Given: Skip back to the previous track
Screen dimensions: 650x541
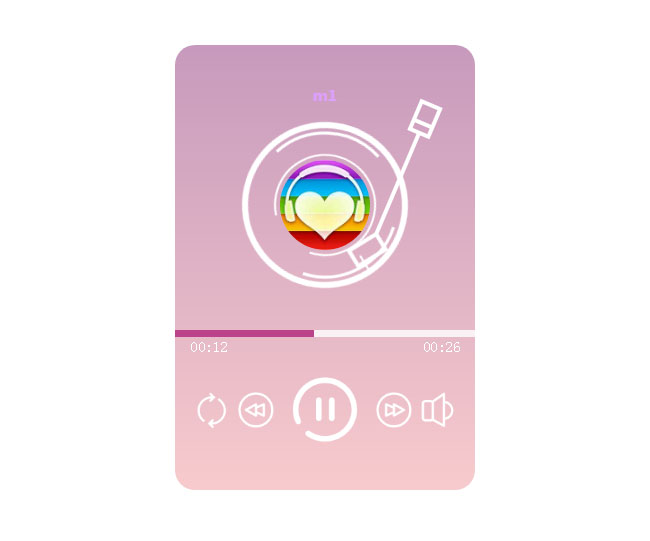Looking at the screenshot, I should point(256,410).
